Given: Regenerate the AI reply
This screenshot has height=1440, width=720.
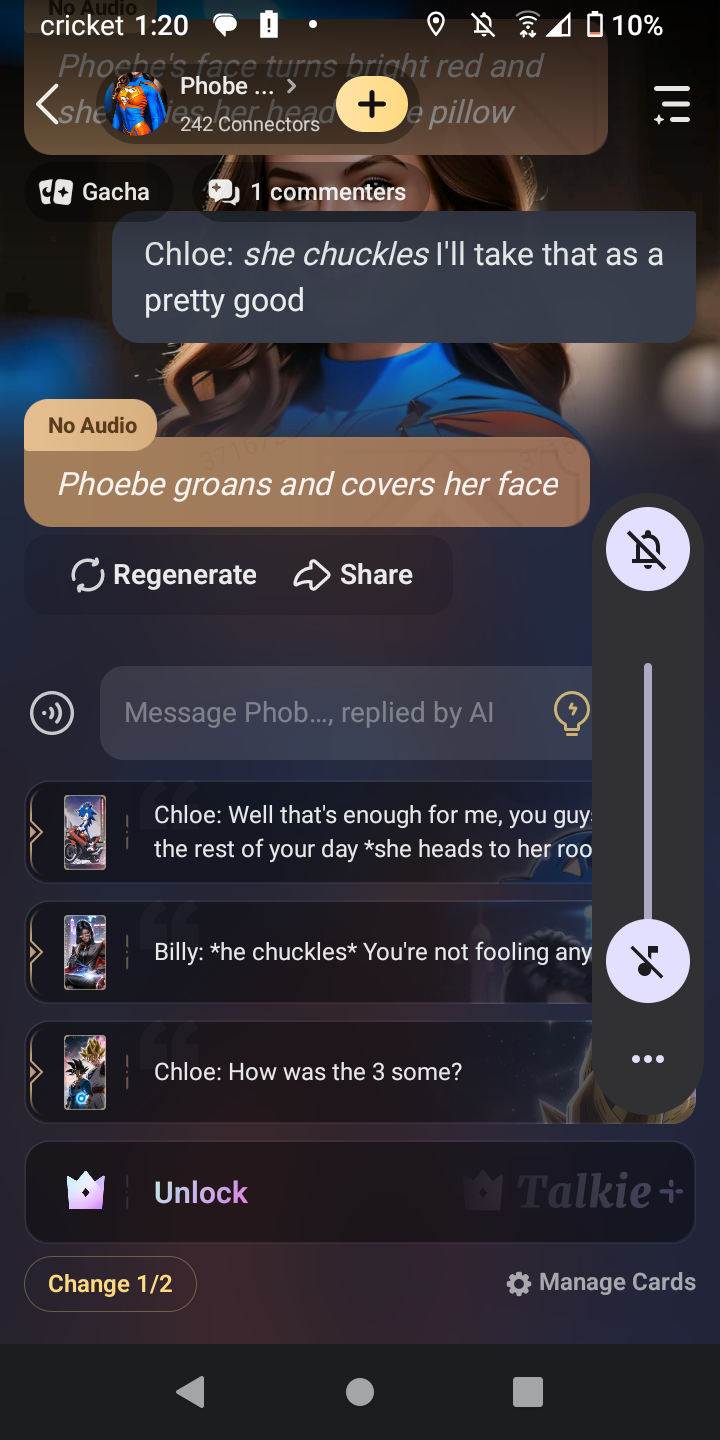Looking at the screenshot, I should pos(164,575).
